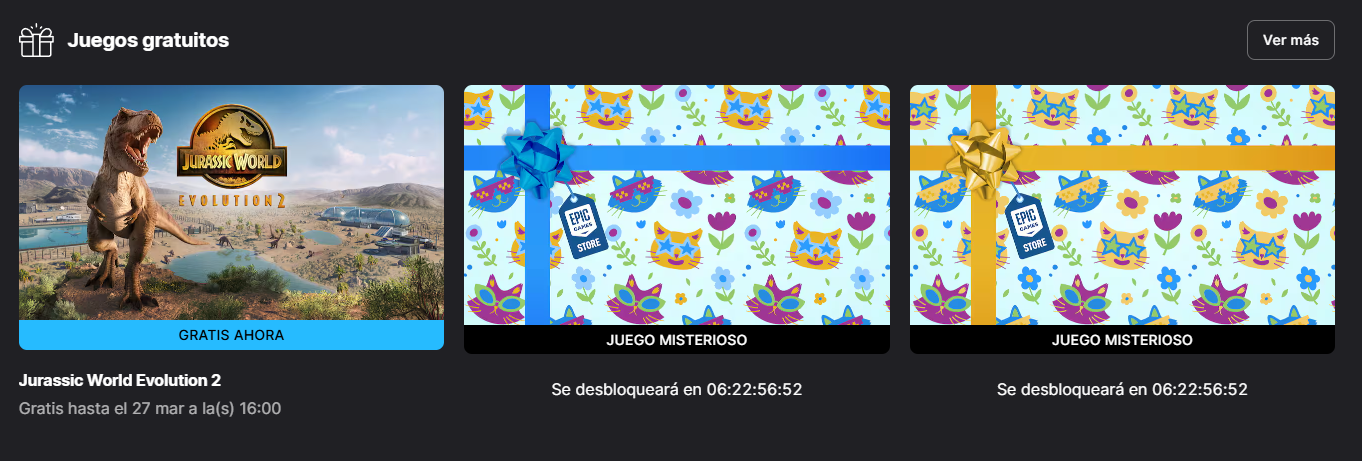Open the gold-ribbon mystery game card
Image resolution: width=1362 pixels, height=461 pixels.
(x=1122, y=205)
